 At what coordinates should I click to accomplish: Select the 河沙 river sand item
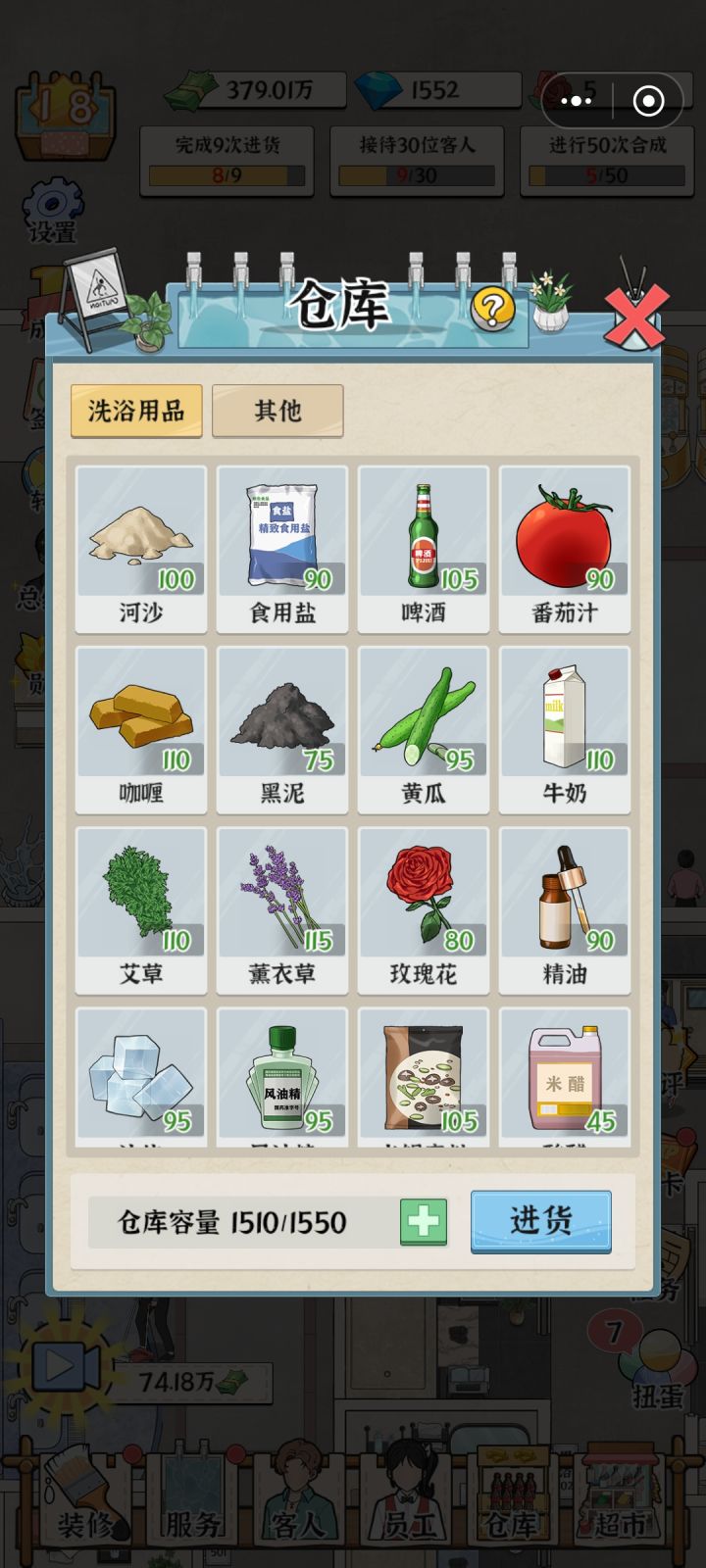tap(140, 549)
